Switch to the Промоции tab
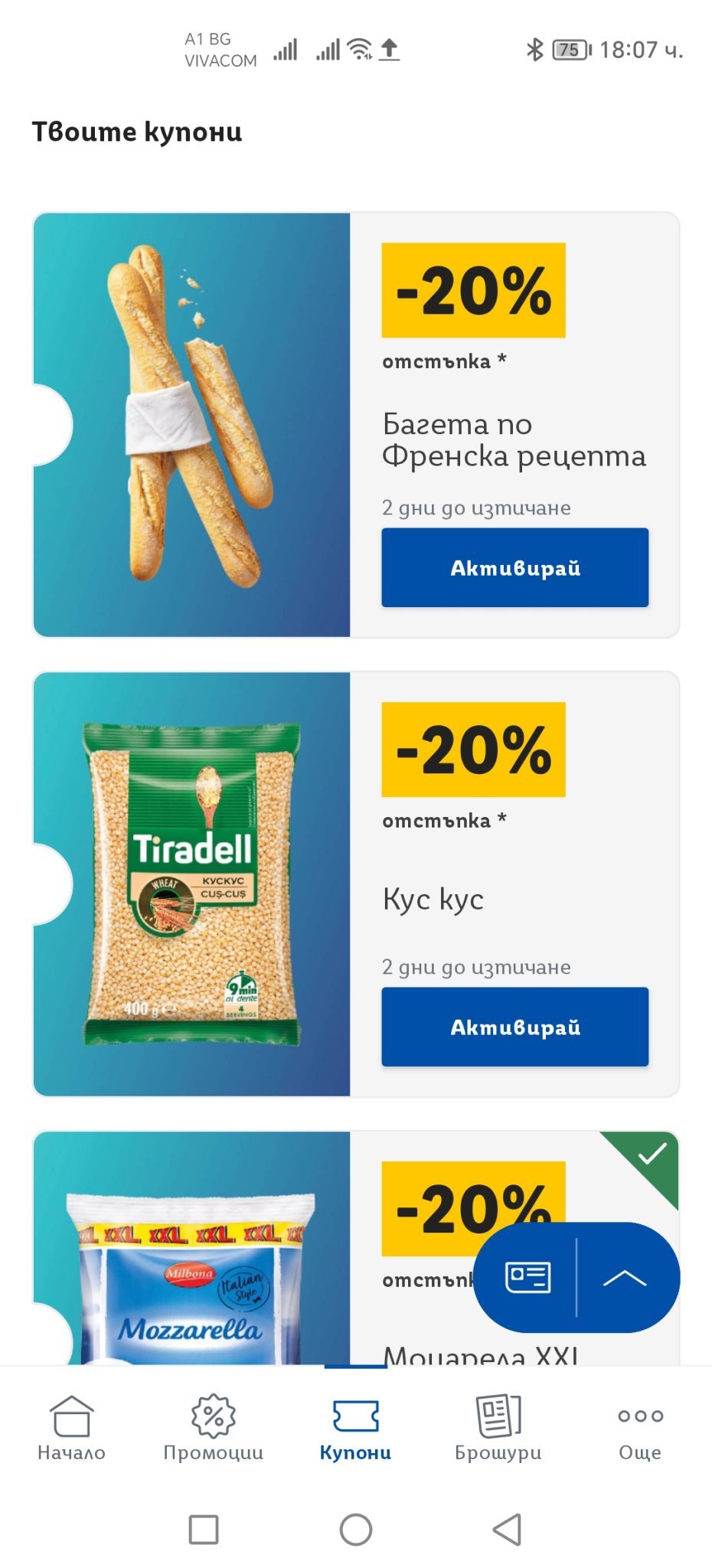712x1568 pixels. point(214,1428)
